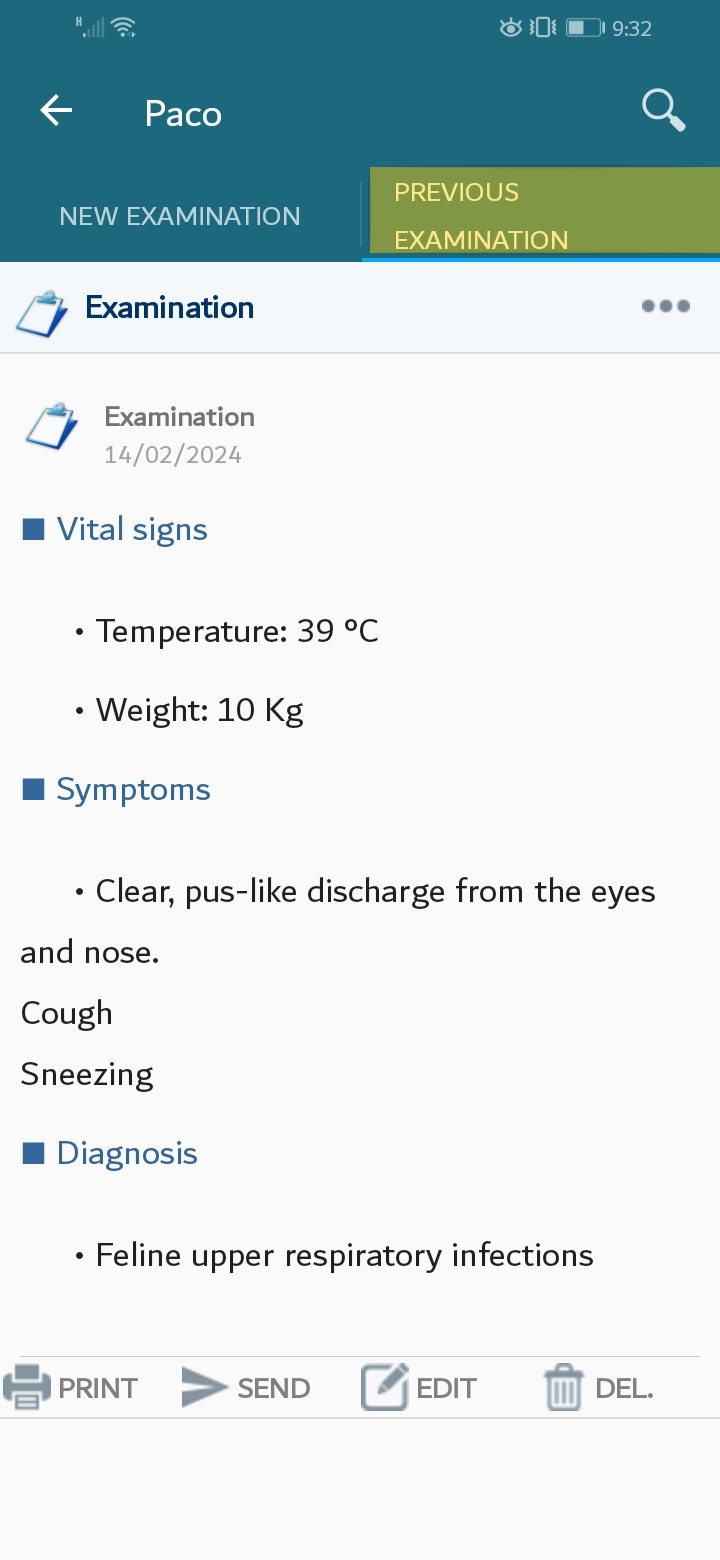
Task: Print this examination record
Action: click(71, 1387)
